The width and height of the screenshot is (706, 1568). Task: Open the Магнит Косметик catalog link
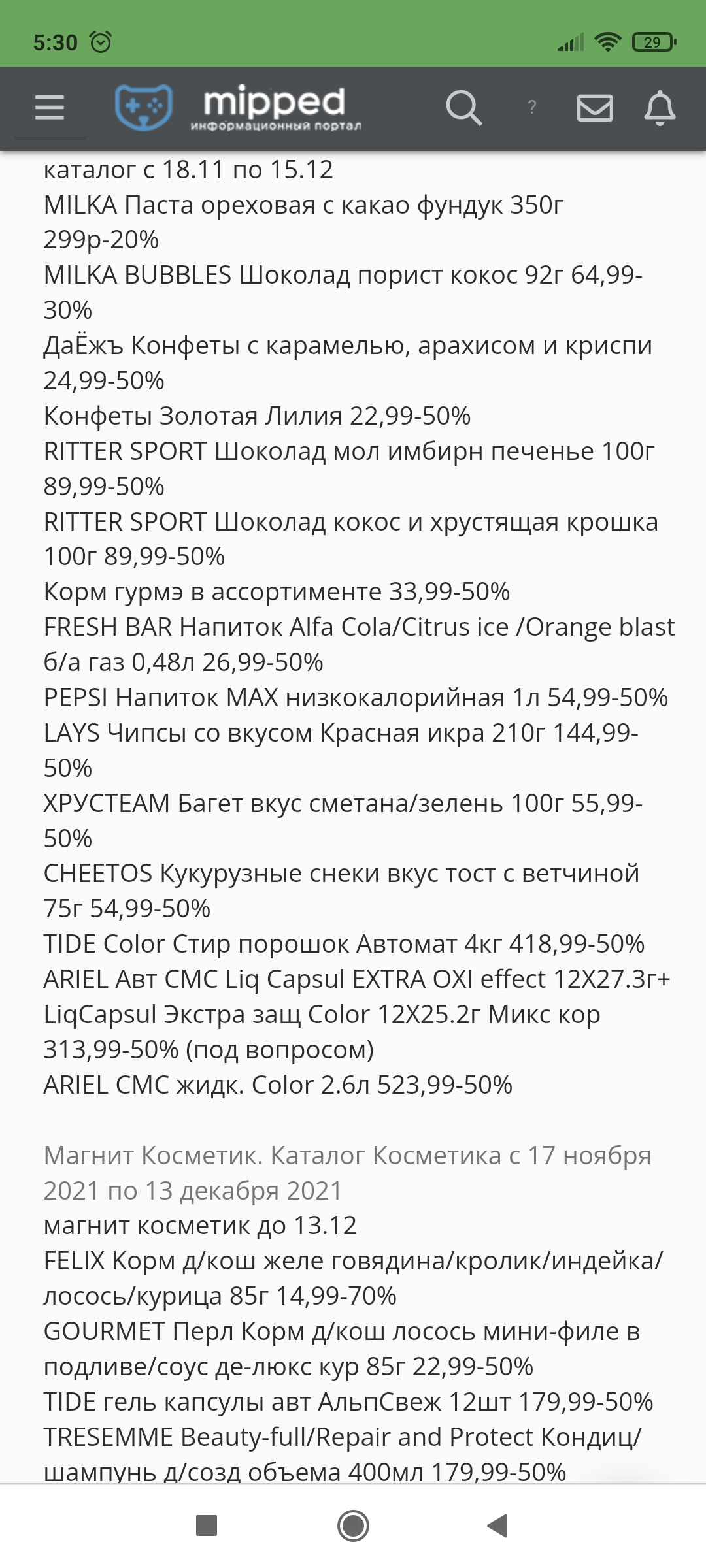pos(347,1173)
